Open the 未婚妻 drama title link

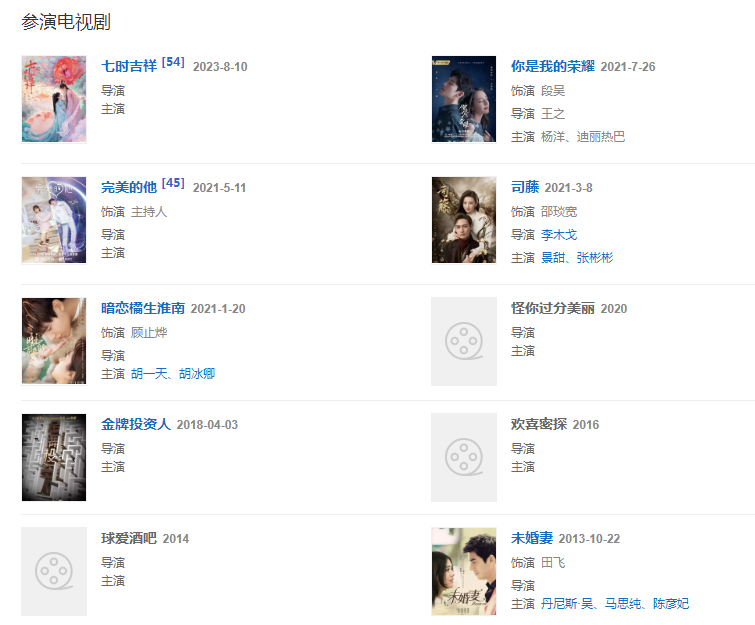coord(531,539)
